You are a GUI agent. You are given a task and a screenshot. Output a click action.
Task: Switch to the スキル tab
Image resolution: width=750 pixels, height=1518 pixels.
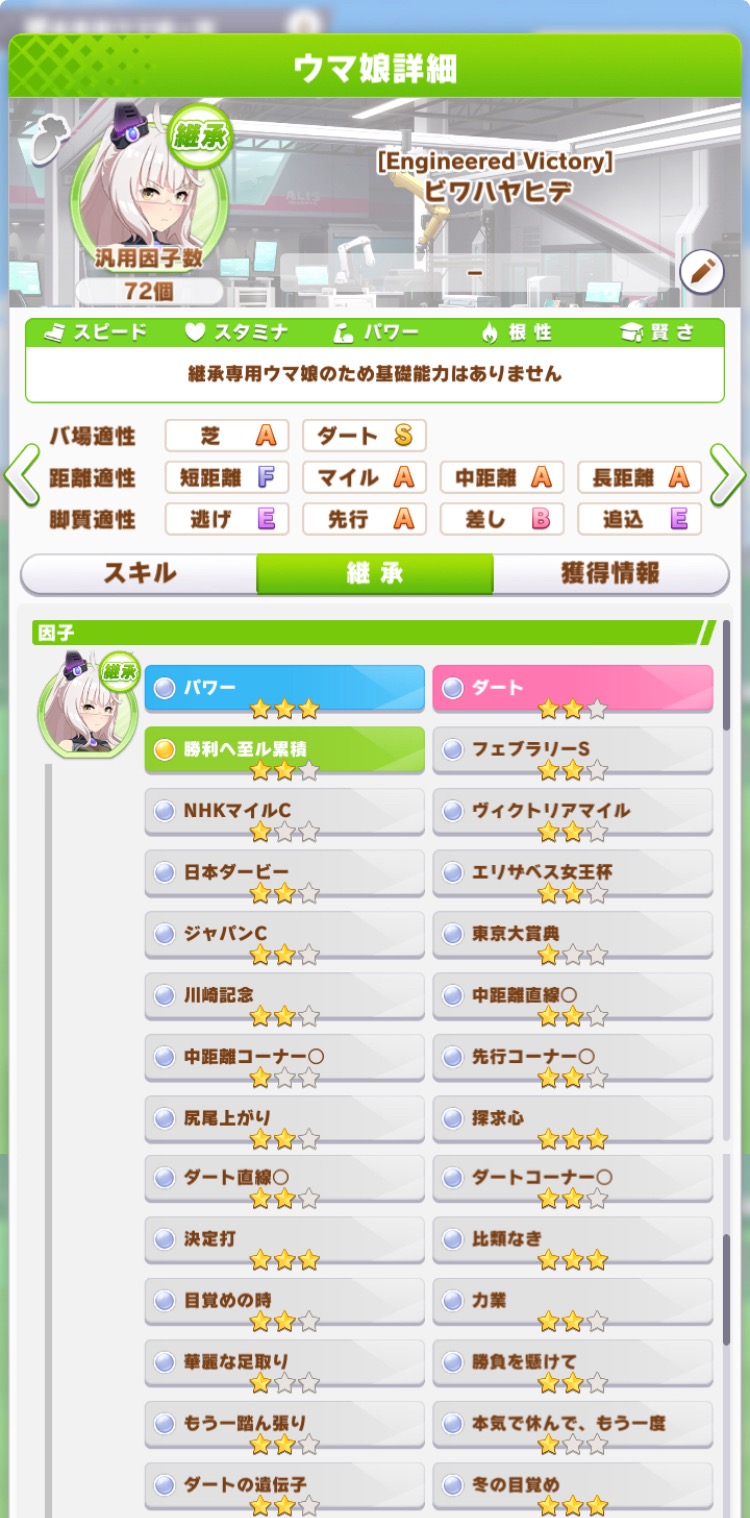point(139,573)
